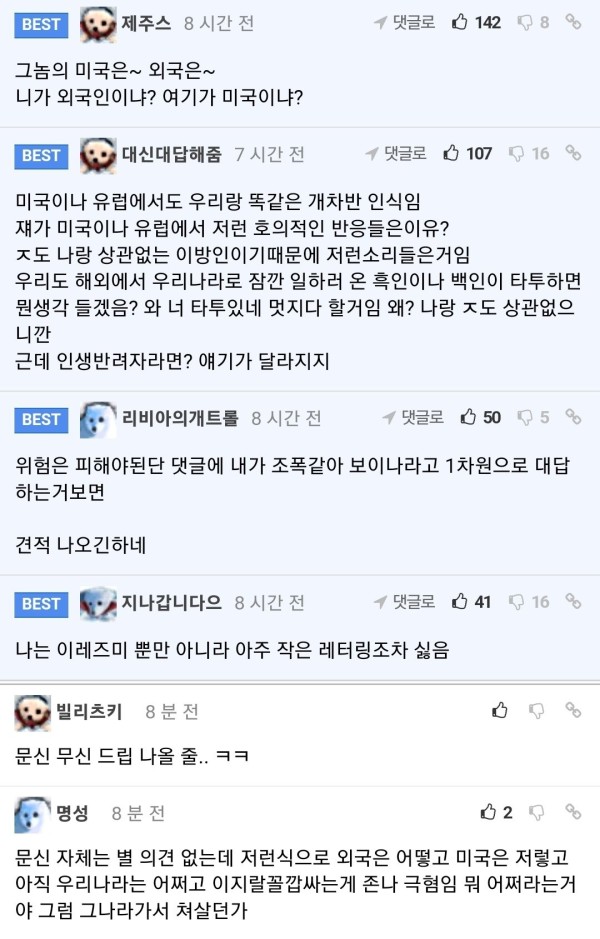Dislike 빌리츠키's comment
Viewport: 600px width, 939px height.
(x=537, y=710)
